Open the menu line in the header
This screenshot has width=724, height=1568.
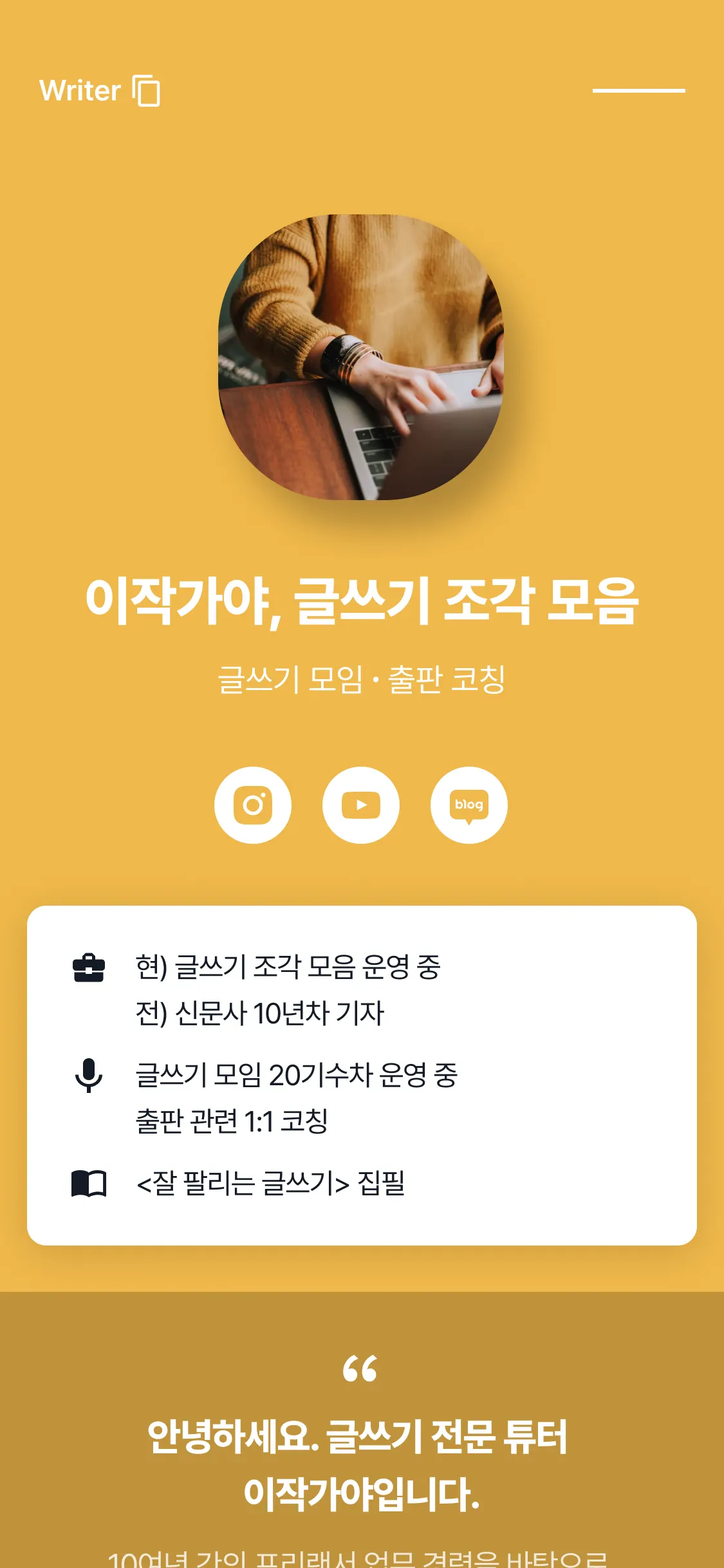click(638, 91)
